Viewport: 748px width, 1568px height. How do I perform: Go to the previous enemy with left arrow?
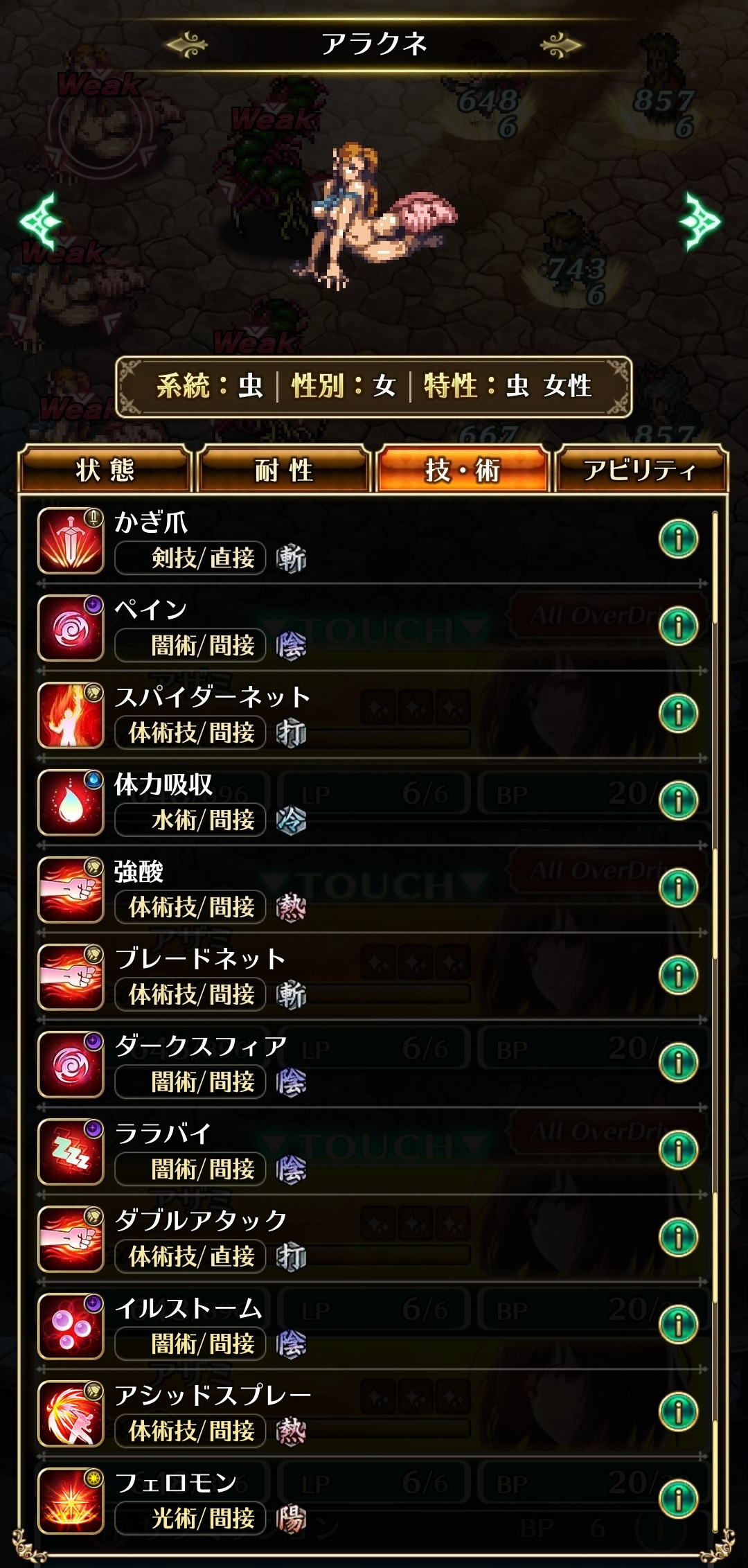tap(40, 222)
